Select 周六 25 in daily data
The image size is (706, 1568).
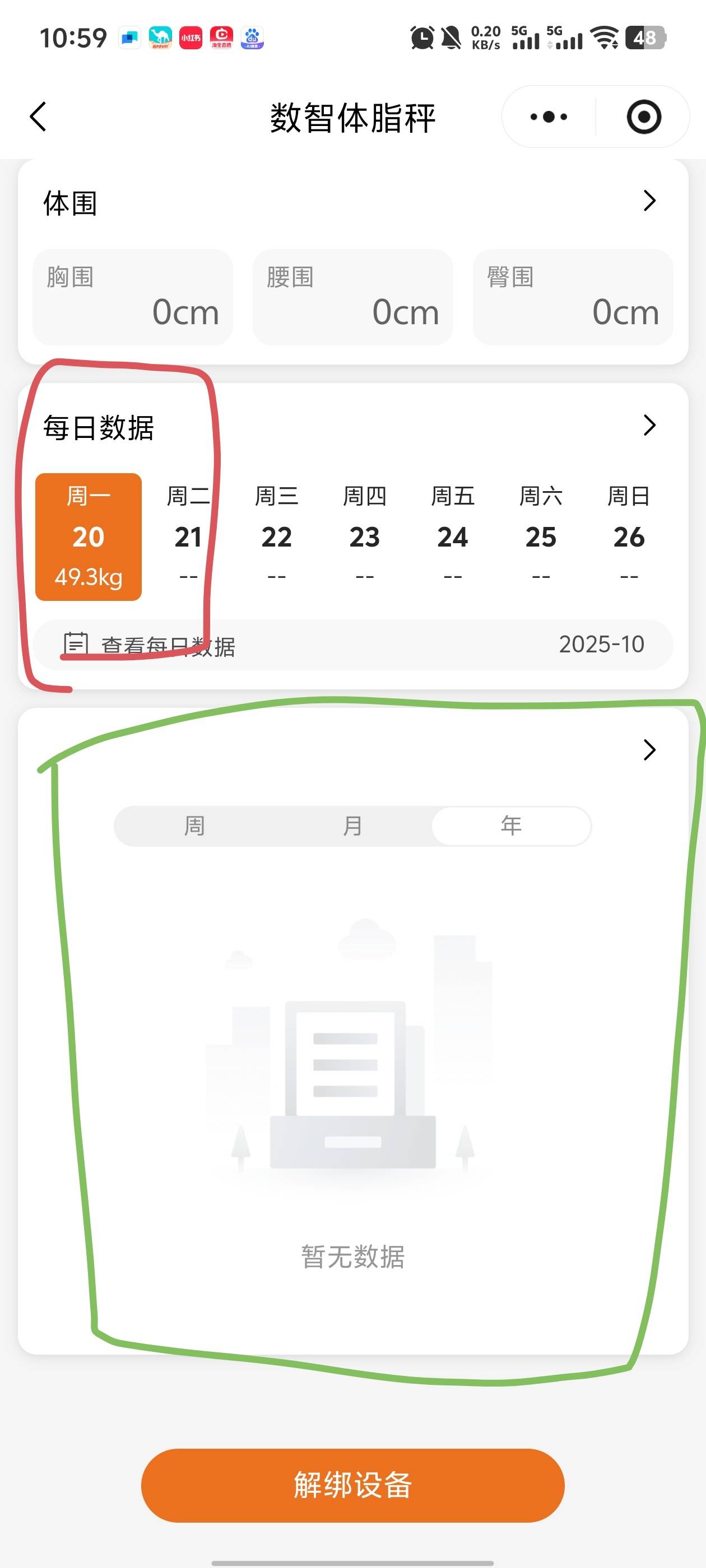(x=541, y=537)
